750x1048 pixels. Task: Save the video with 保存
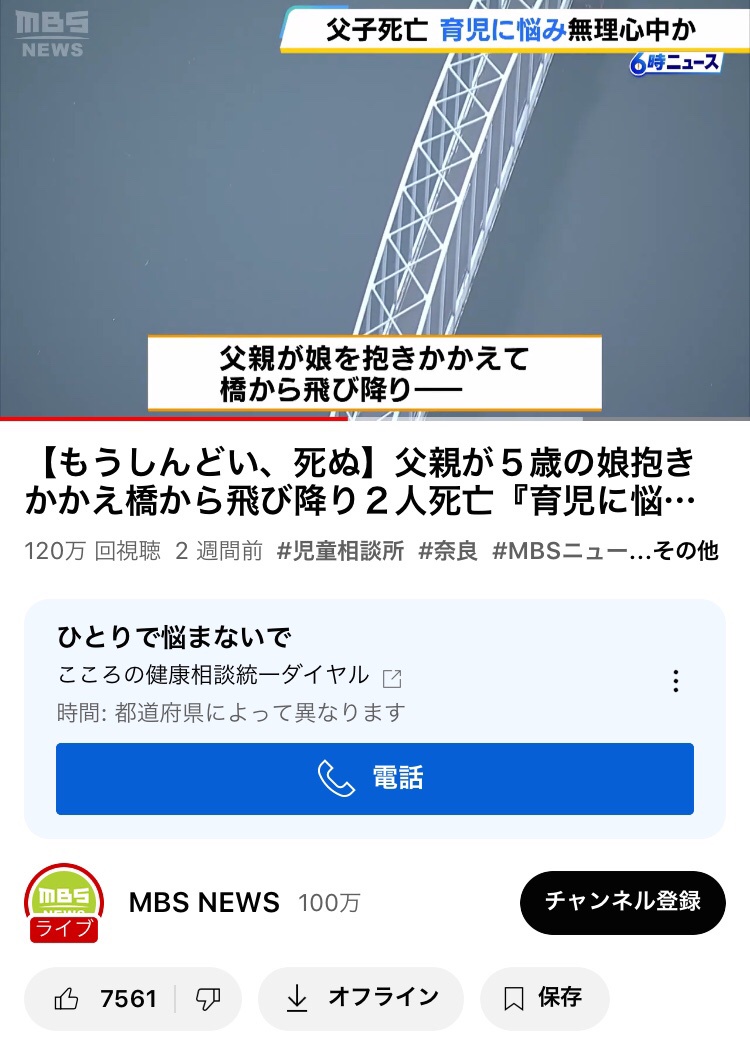544,998
